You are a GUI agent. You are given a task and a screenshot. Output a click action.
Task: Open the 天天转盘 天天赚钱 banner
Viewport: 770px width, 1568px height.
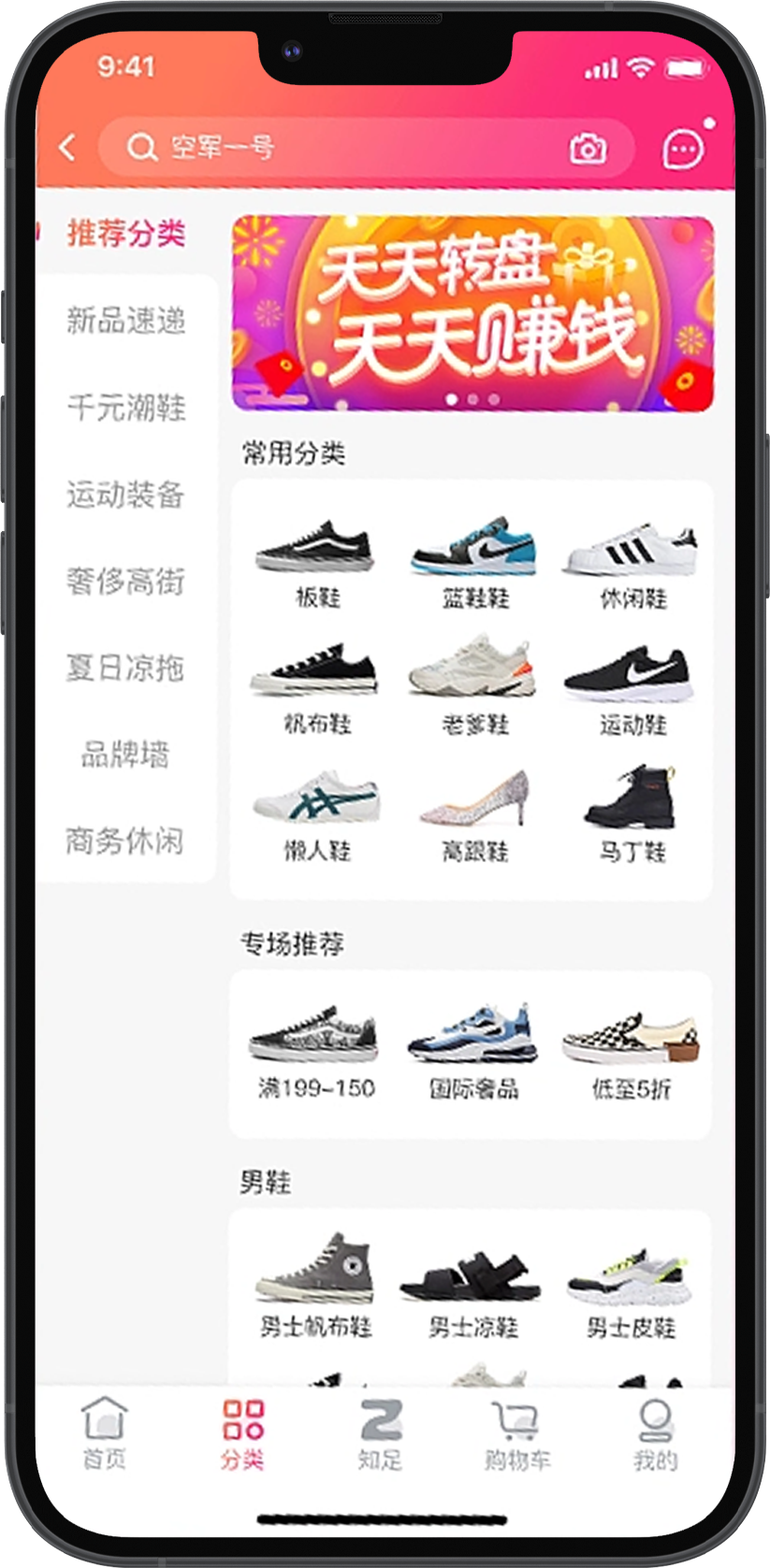pyautogui.click(x=472, y=313)
